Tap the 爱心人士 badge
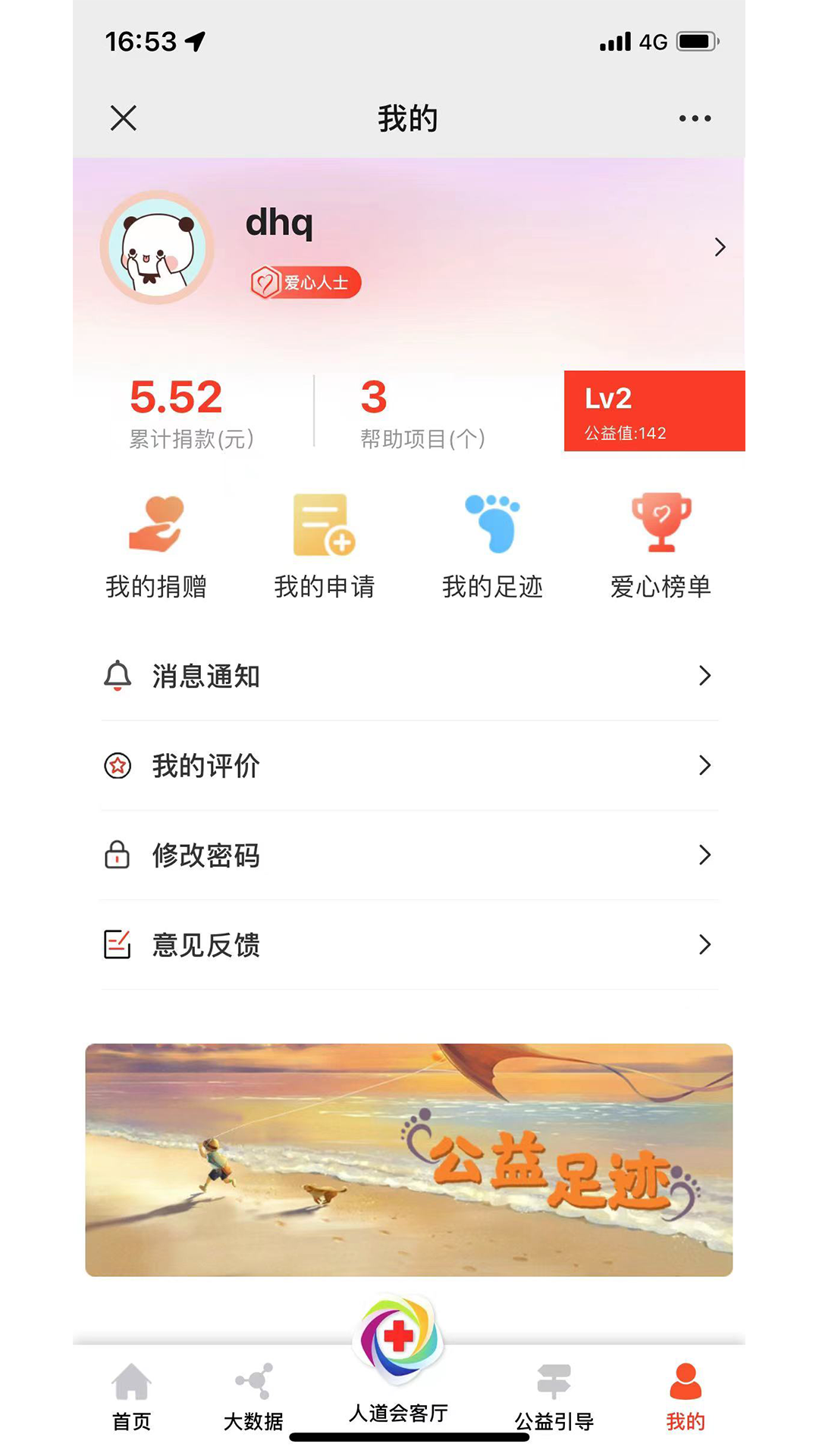 [x=306, y=282]
